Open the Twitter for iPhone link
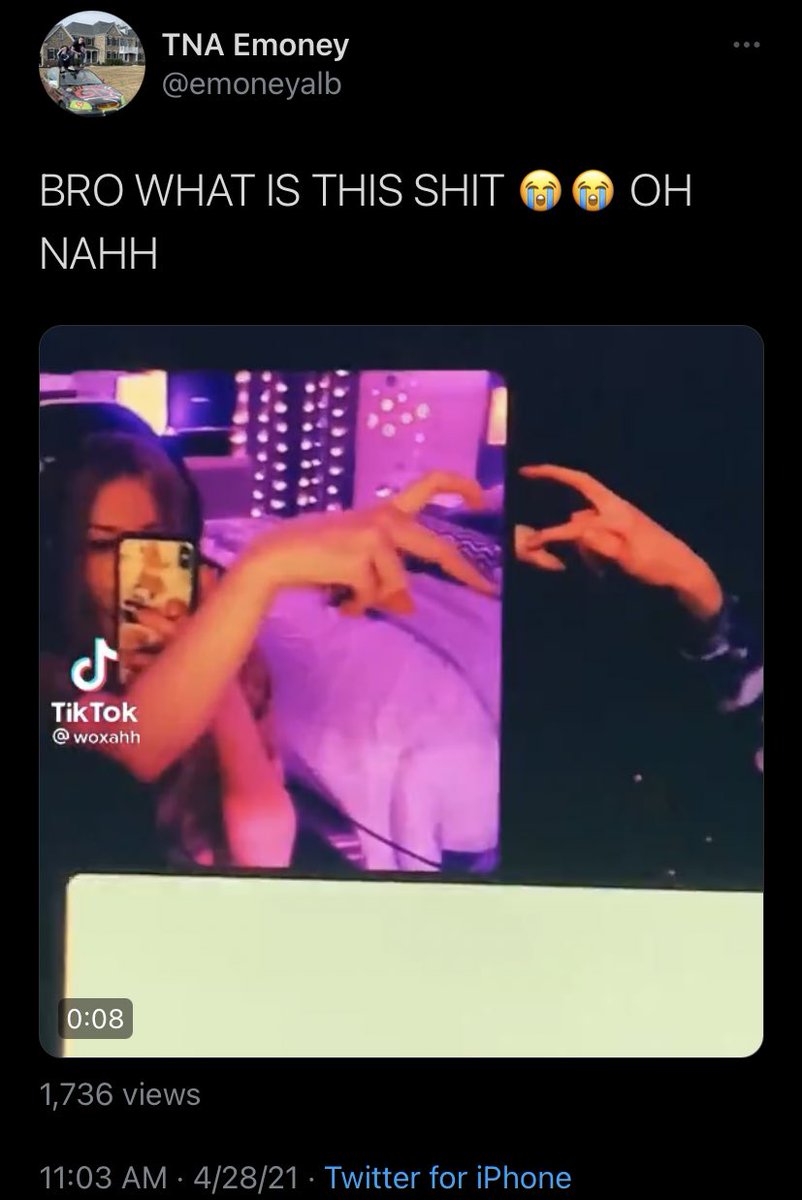The image size is (802, 1200). coord(448,1177)
